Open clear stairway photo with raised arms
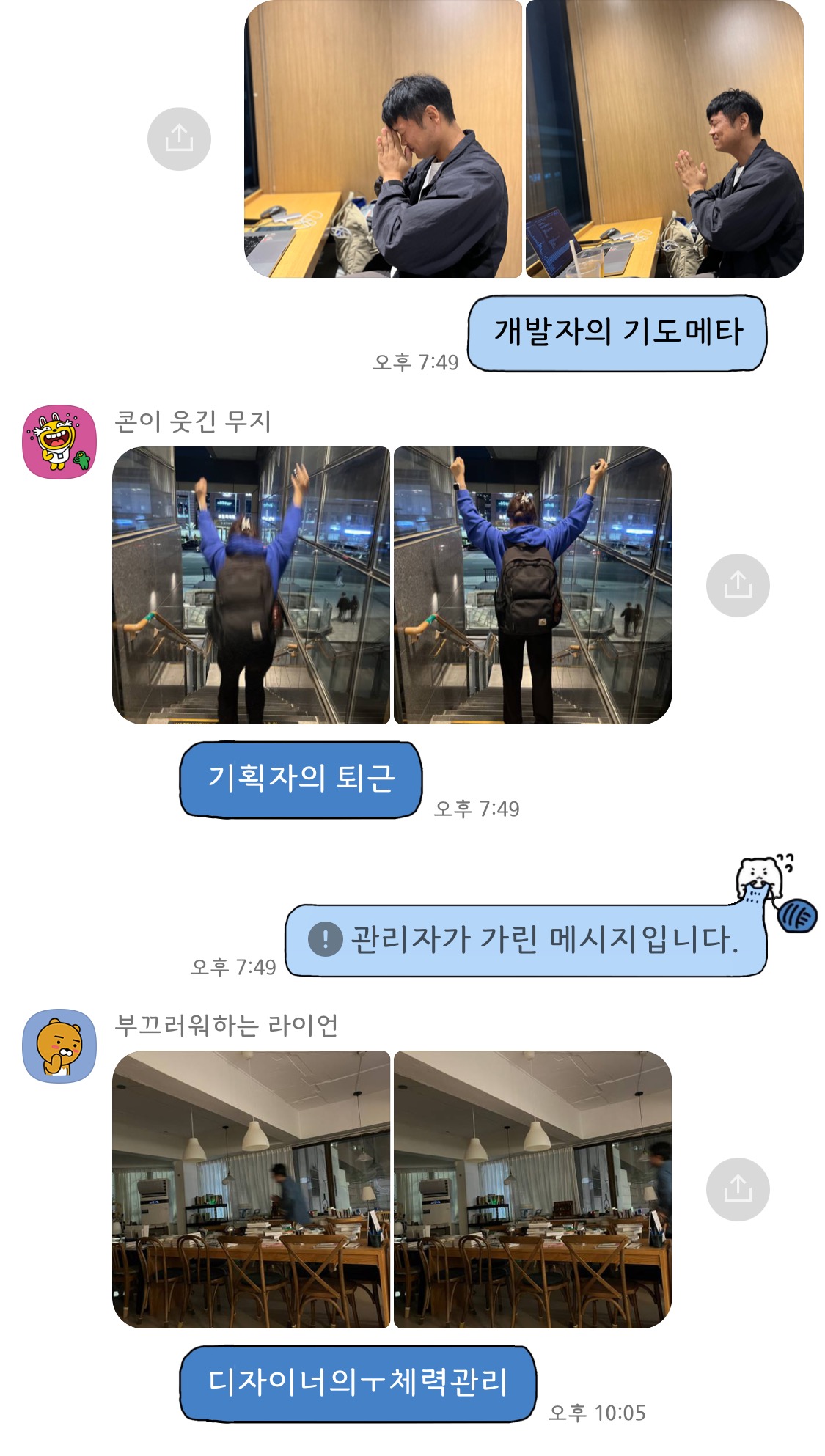Viewport: 825px width, 1456px height. coord(532,585)
